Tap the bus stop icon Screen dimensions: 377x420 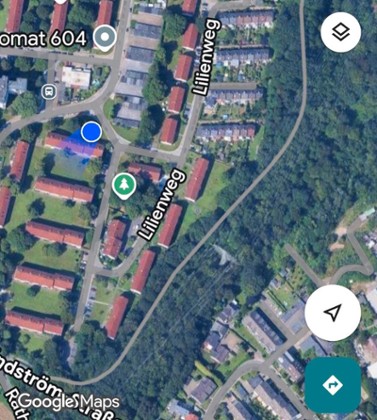coord(49,91)
